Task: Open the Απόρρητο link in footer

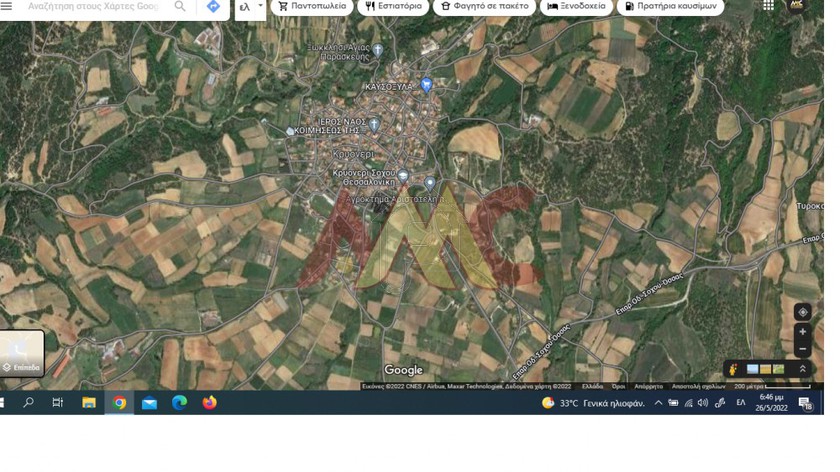Action: tap(648, 386)
